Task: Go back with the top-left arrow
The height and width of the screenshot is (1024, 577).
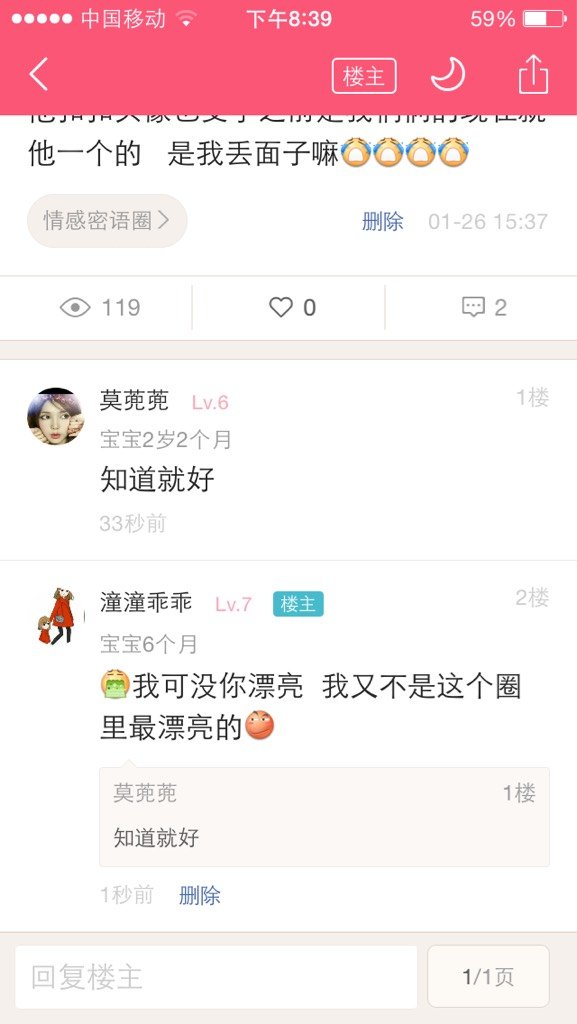Action: (x=38, y=74)
